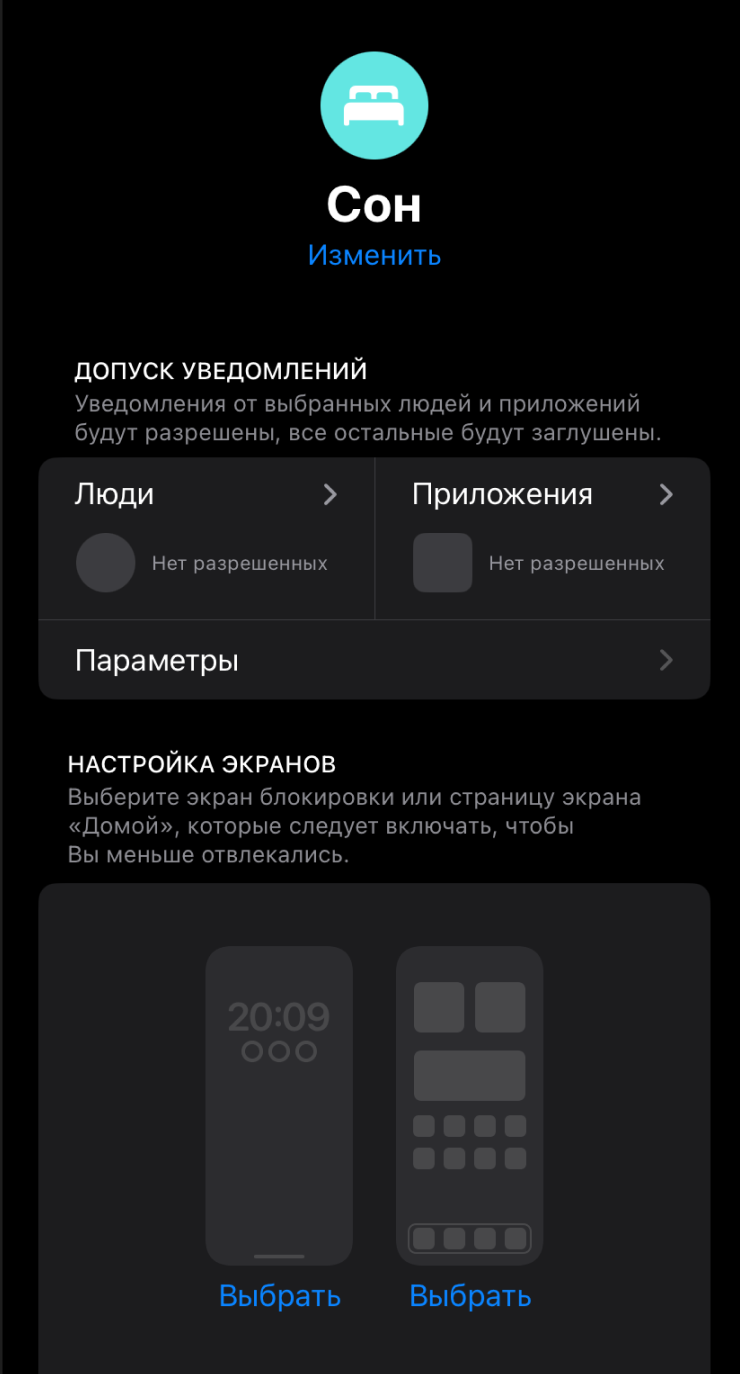Select the lock screen preview showing 20:09
740x1374 pixels.
point(279,1105)
